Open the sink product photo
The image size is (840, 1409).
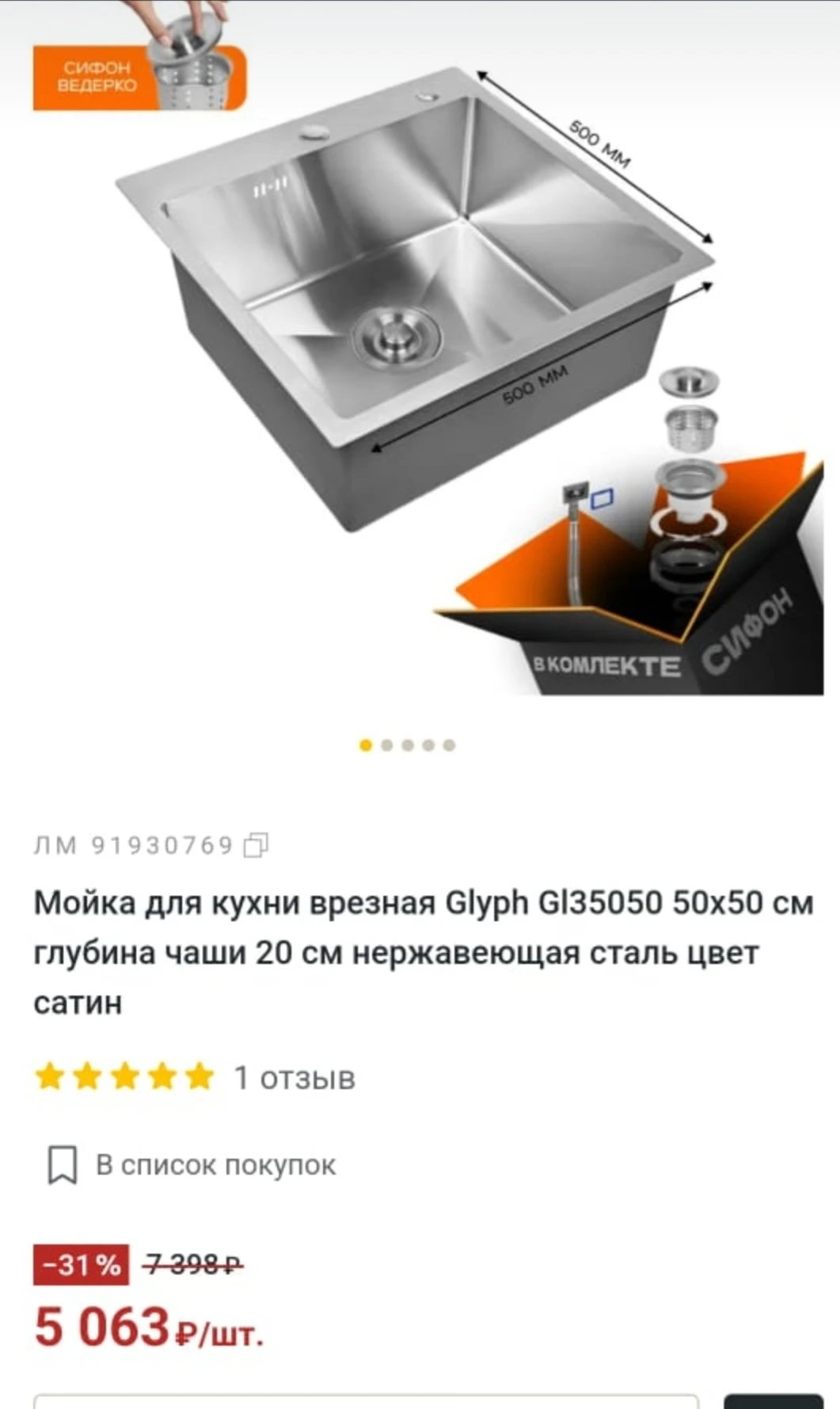(x=420, y=348)
